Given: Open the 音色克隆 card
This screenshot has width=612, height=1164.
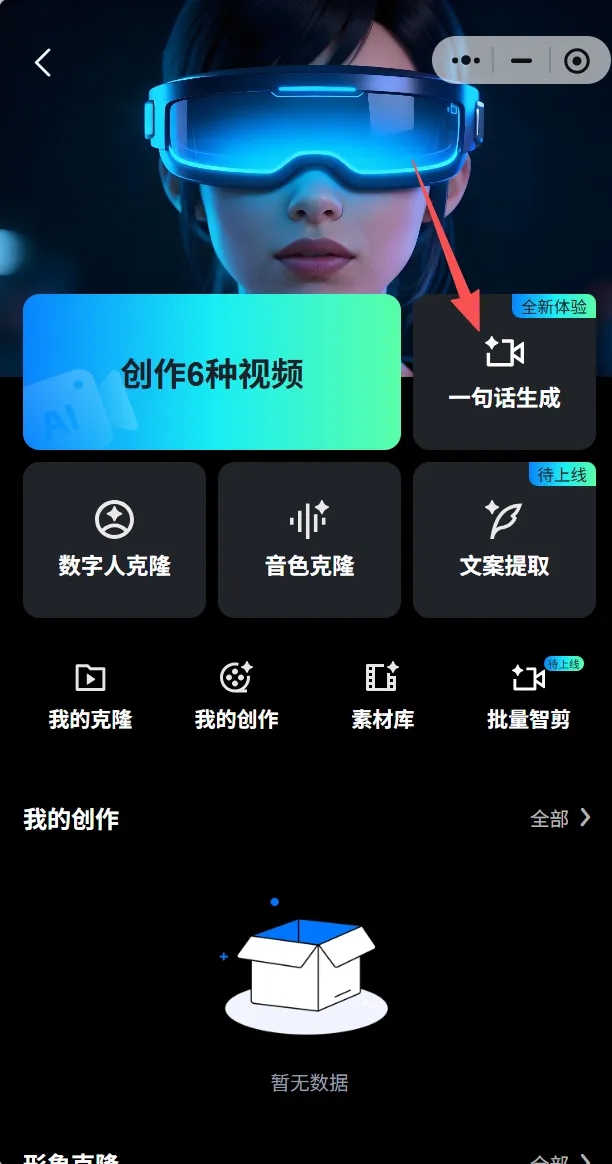Looking at the screenshot, I should 309,540.
